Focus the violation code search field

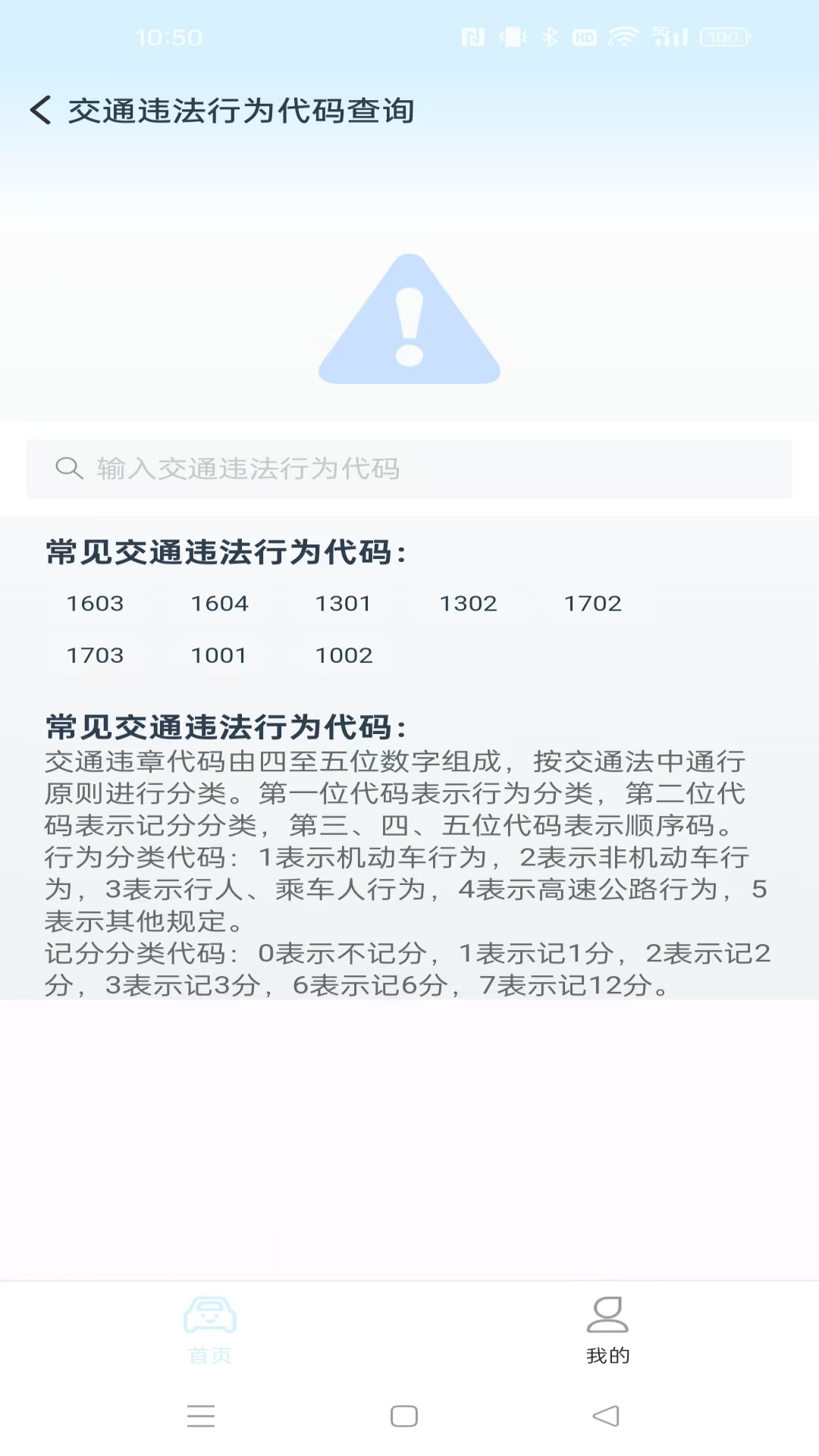tap(409, 469)
